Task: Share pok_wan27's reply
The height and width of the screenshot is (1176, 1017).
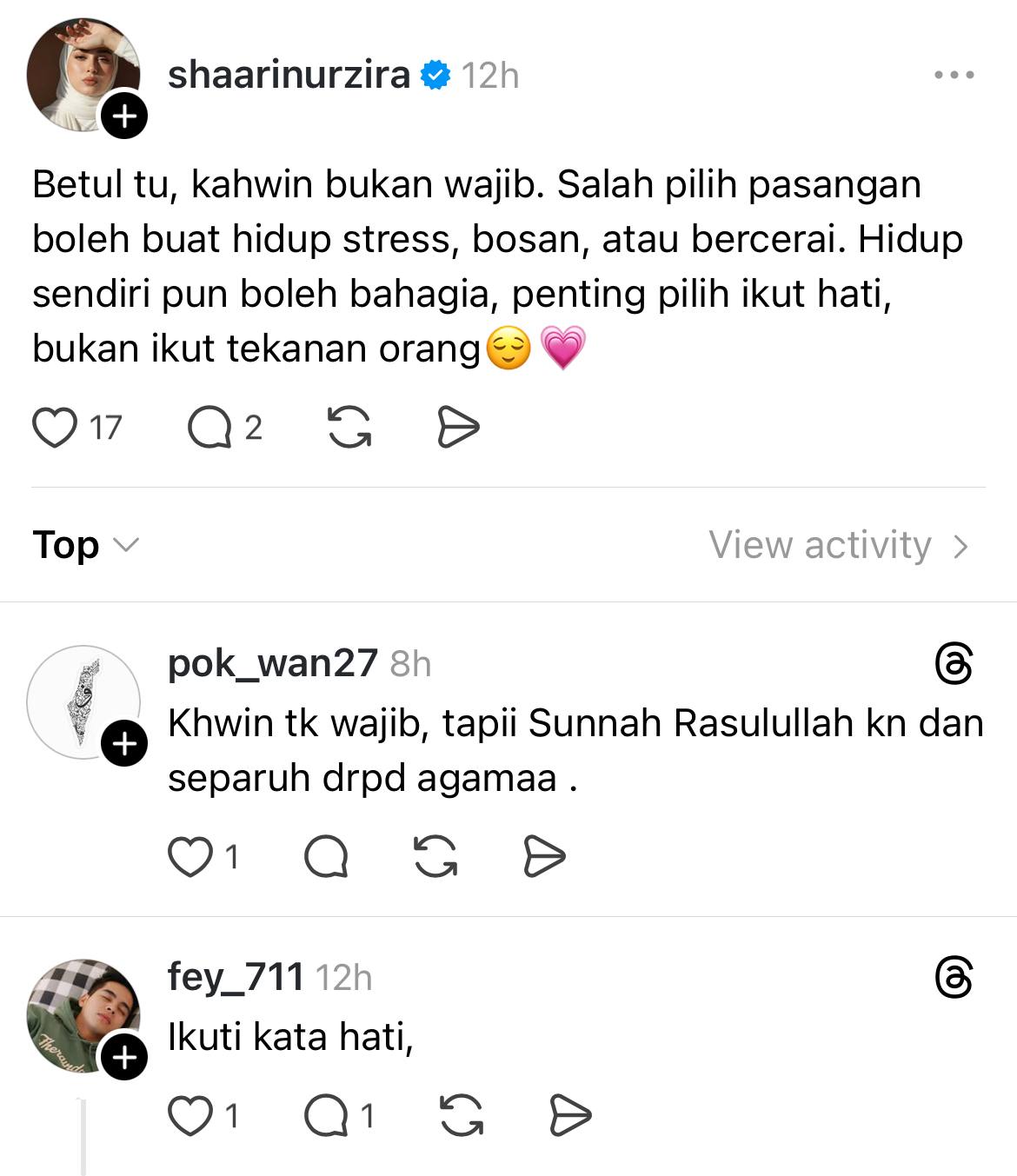Action: [545, 857]
